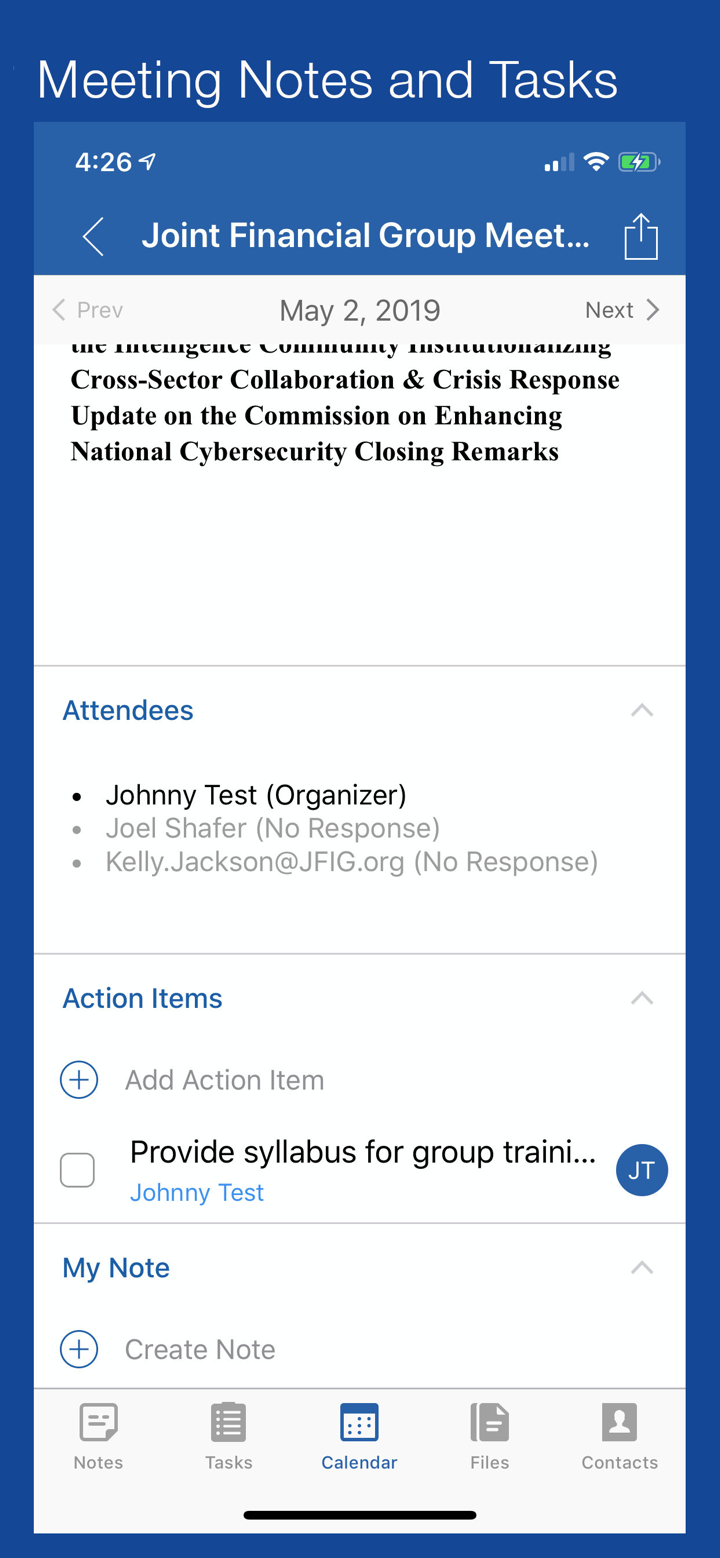Check off the syllabus action item checkbox
Viewport: 720px width, 1558px height.
[77, 1169]
